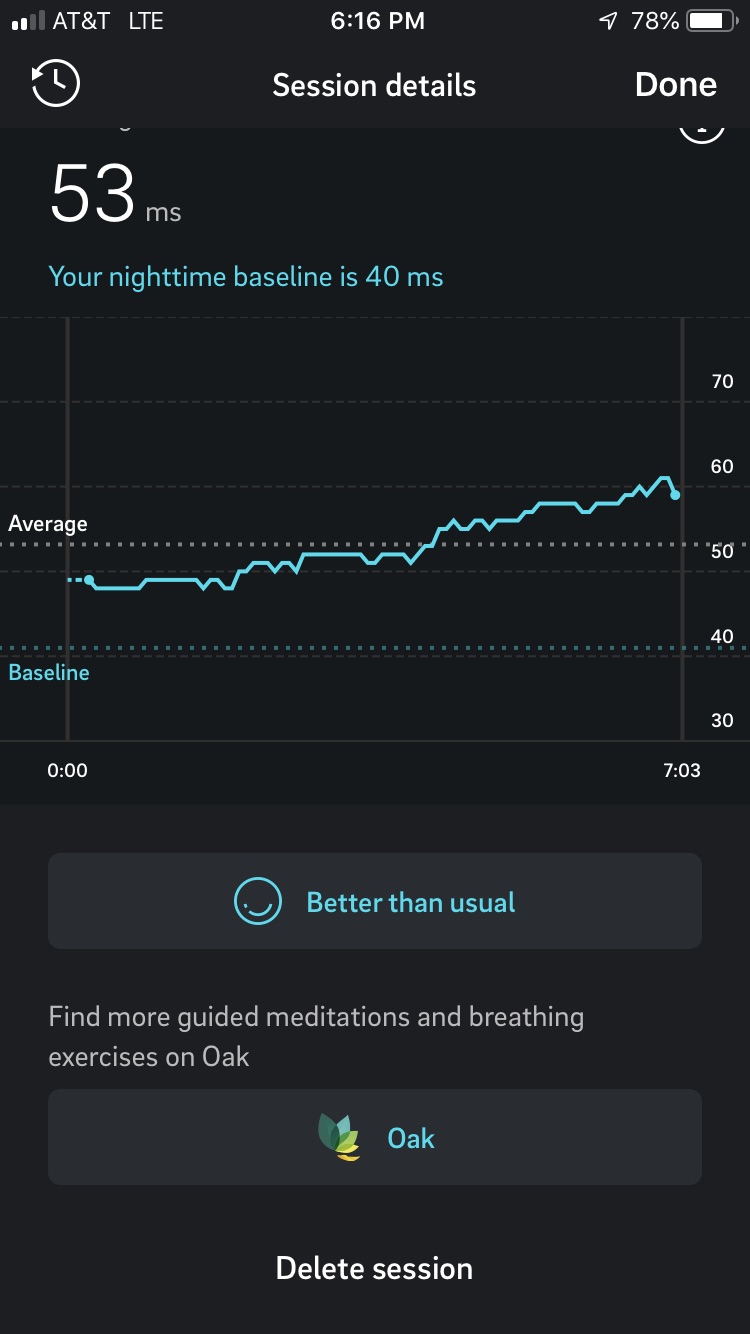This screenshot has height=1334, width=750.
Task: Open the Oak meditation app link
Action: (375, 1137)
